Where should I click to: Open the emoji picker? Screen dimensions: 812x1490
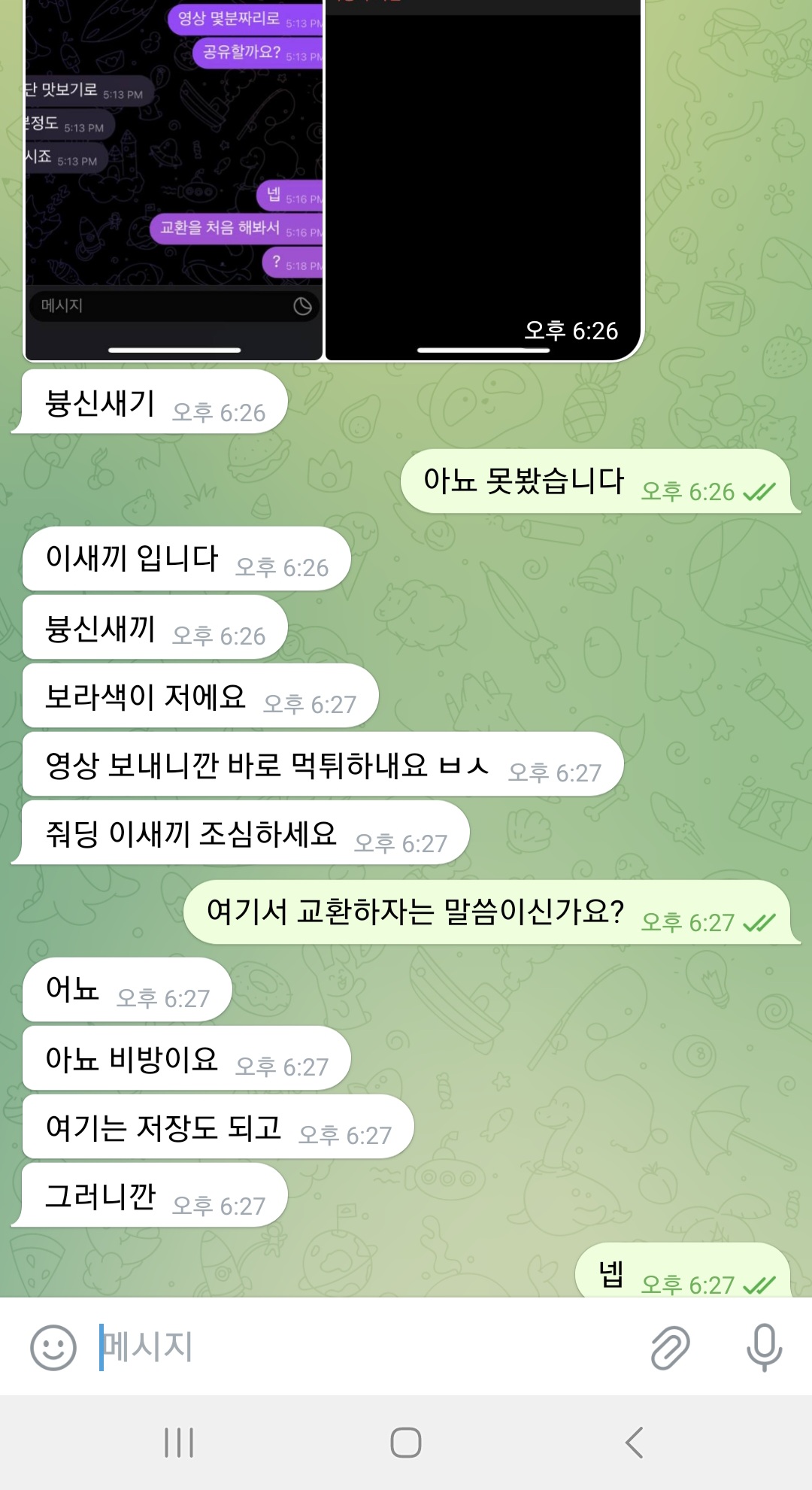pyautogui.click(x=53, y=1347)
